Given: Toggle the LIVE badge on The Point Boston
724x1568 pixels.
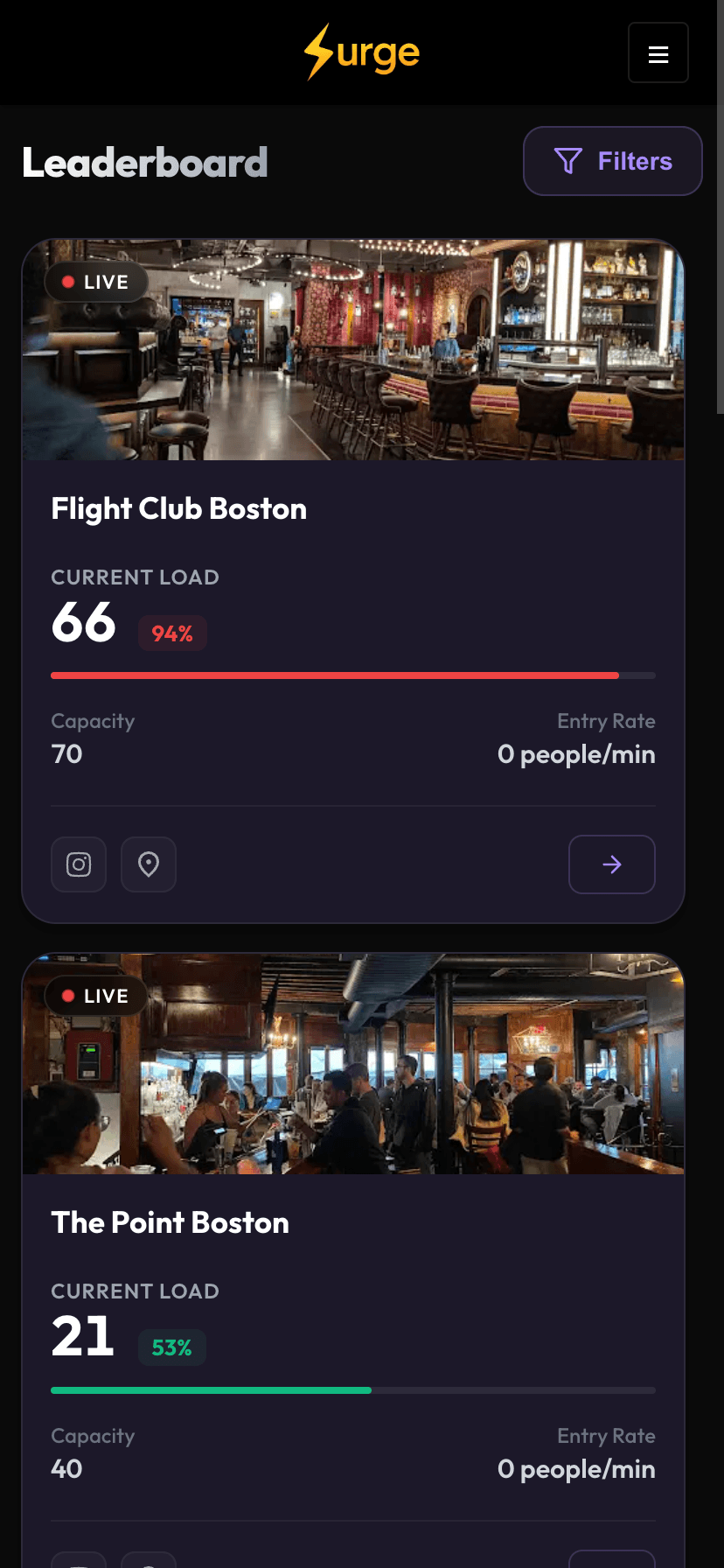Looking at the screenshot, I should click(95, 996).
